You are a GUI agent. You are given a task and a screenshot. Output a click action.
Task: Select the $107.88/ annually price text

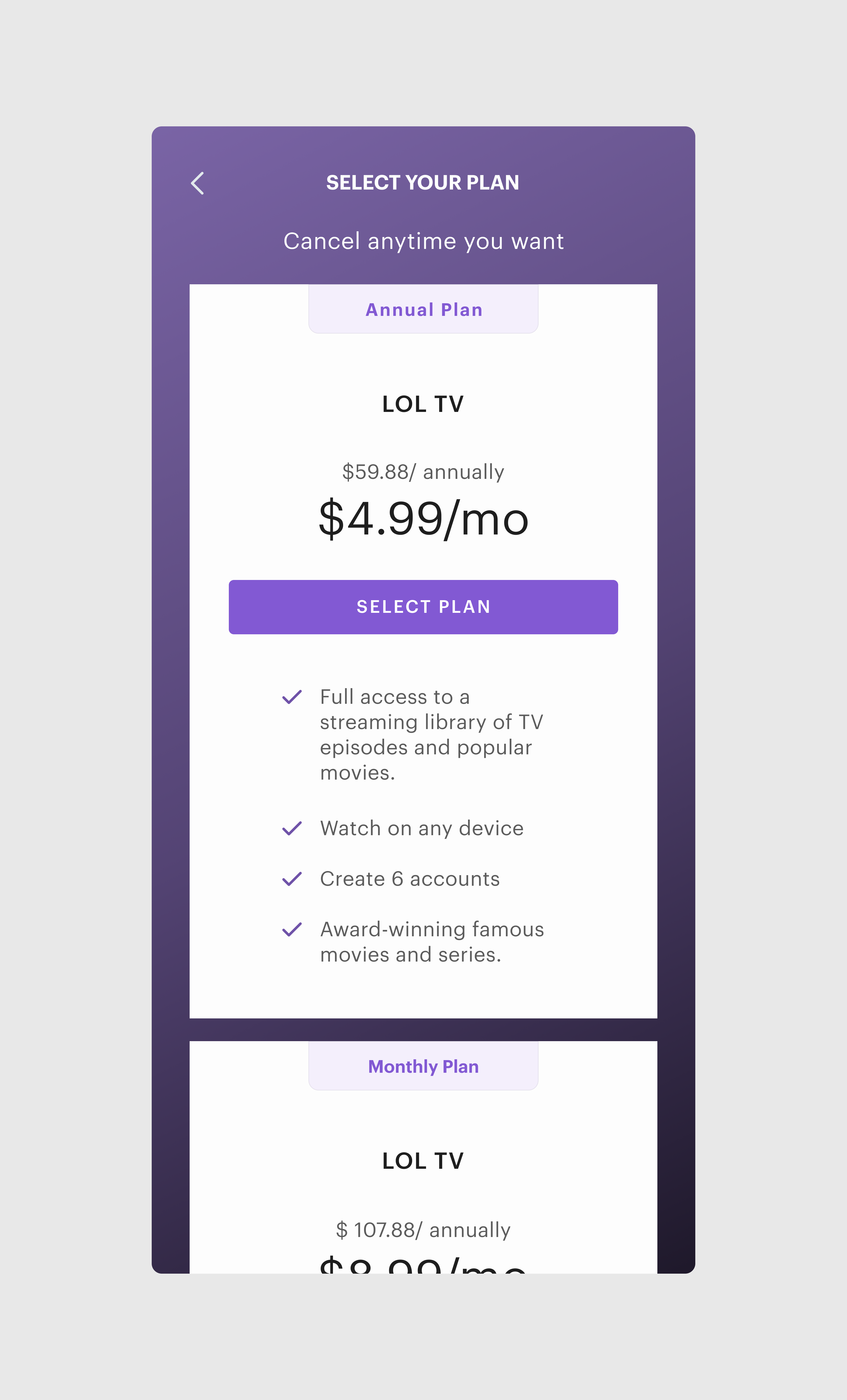(423, 1229)
